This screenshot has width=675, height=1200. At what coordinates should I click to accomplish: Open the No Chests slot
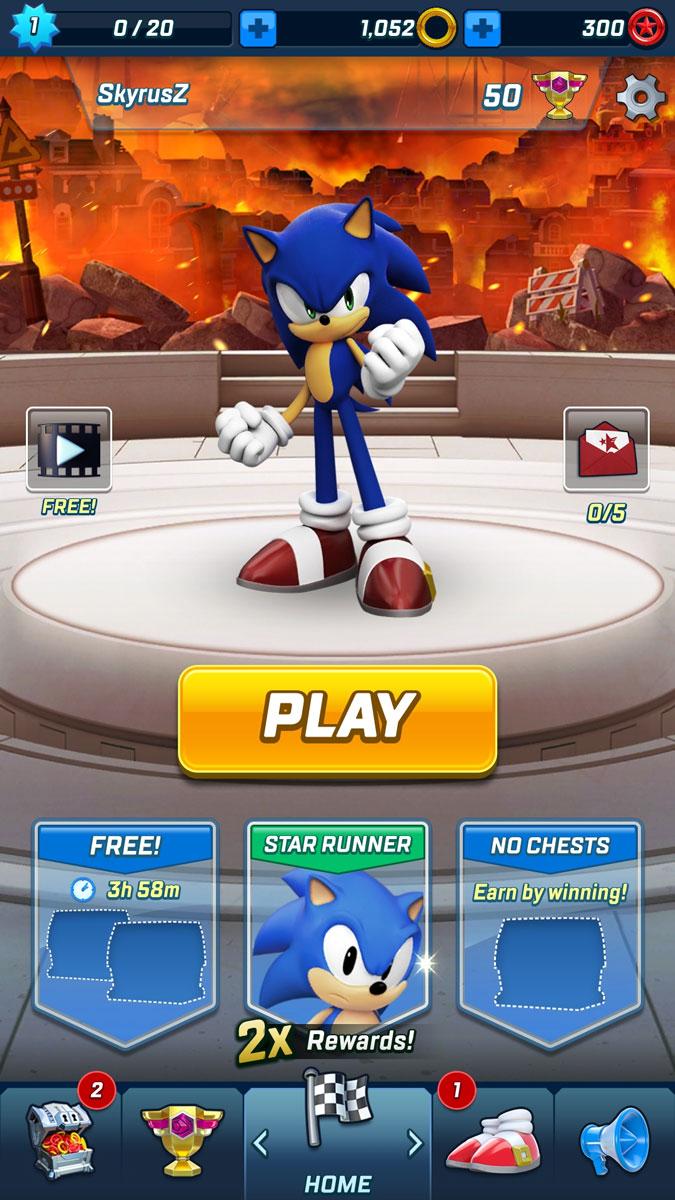[550, 930]
